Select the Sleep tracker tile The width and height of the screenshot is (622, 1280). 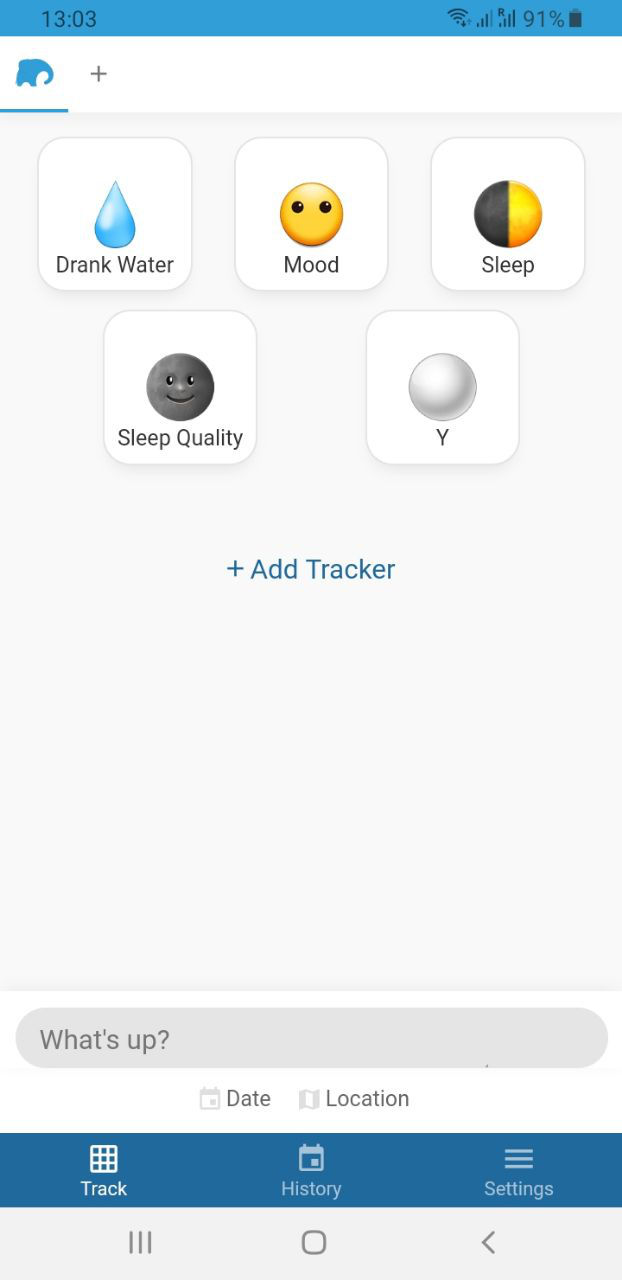pos(507,215)
